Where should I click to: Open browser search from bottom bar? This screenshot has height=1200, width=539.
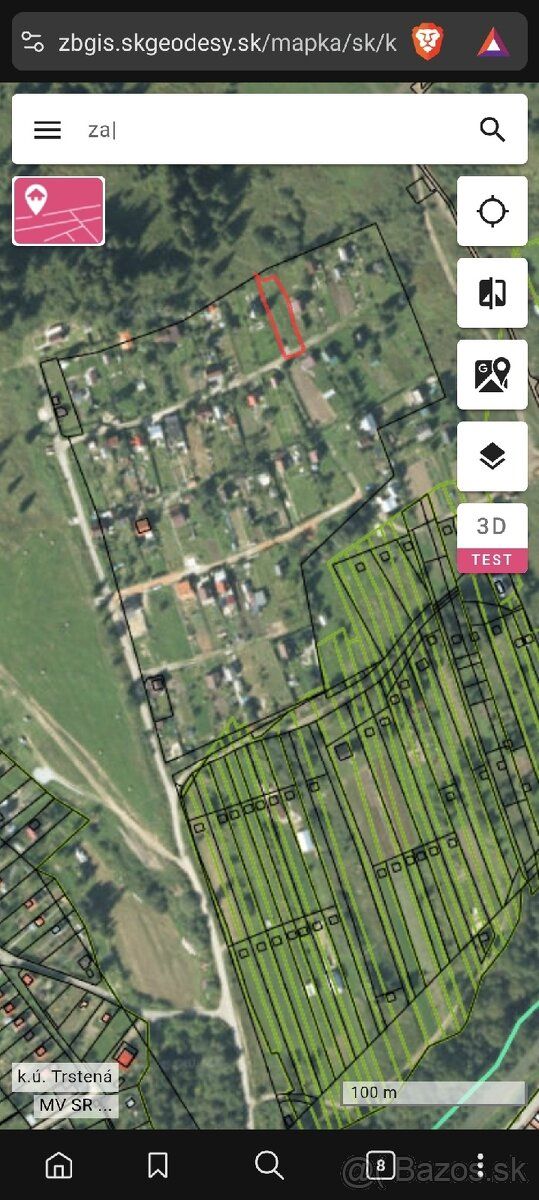click(269, 1165)
